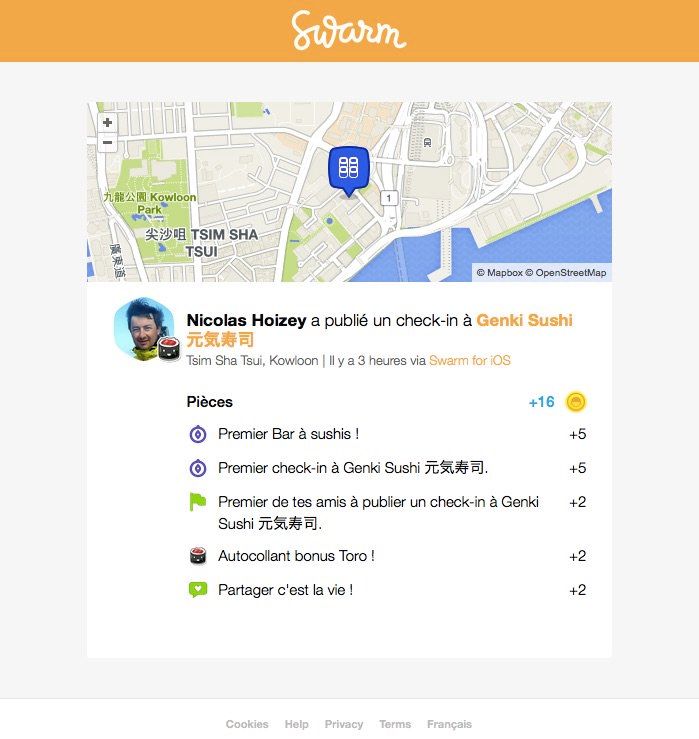Image resolution: width=699 pixels, height=739 pixels.
Task: Open the Terms link
Action: tap(395, 724)
